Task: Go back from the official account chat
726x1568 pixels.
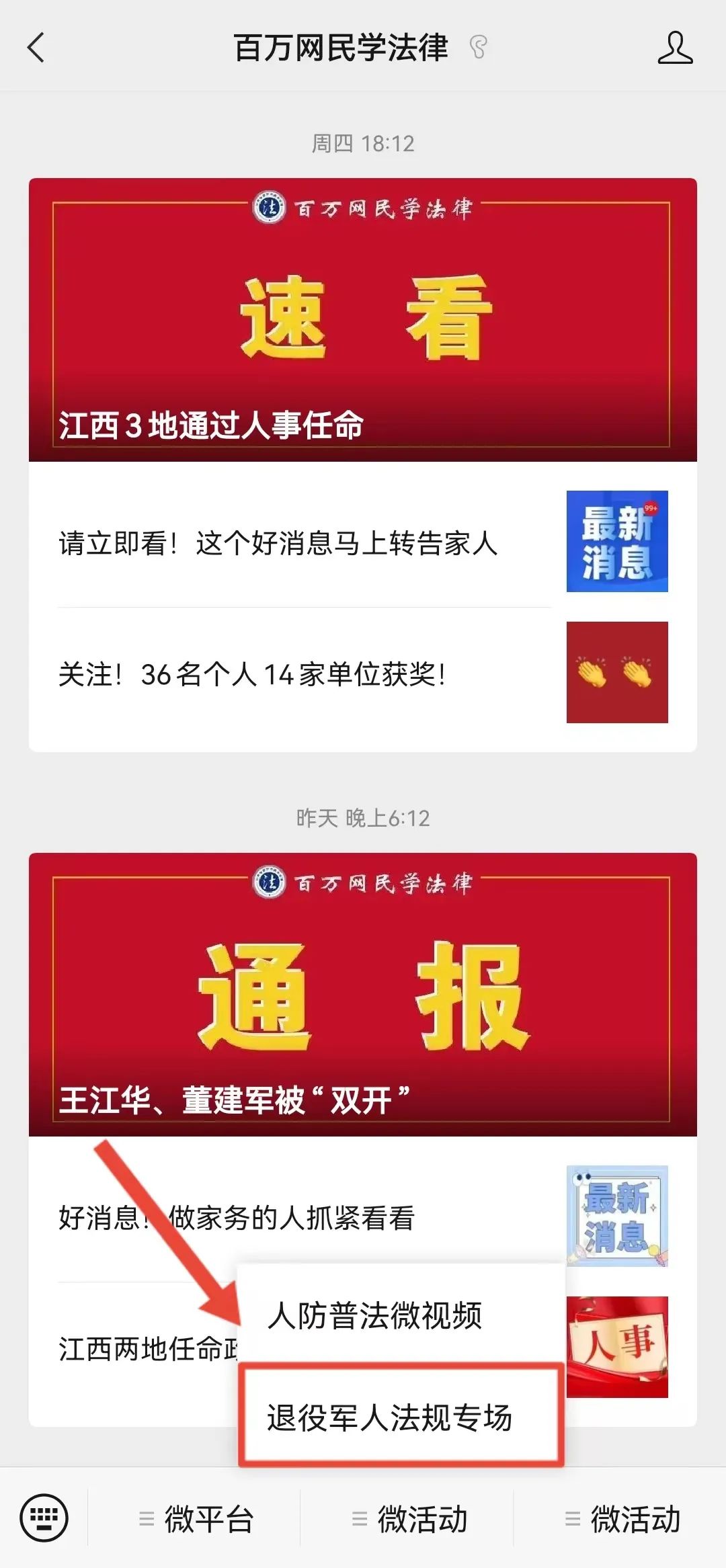Action: [36, 48]
